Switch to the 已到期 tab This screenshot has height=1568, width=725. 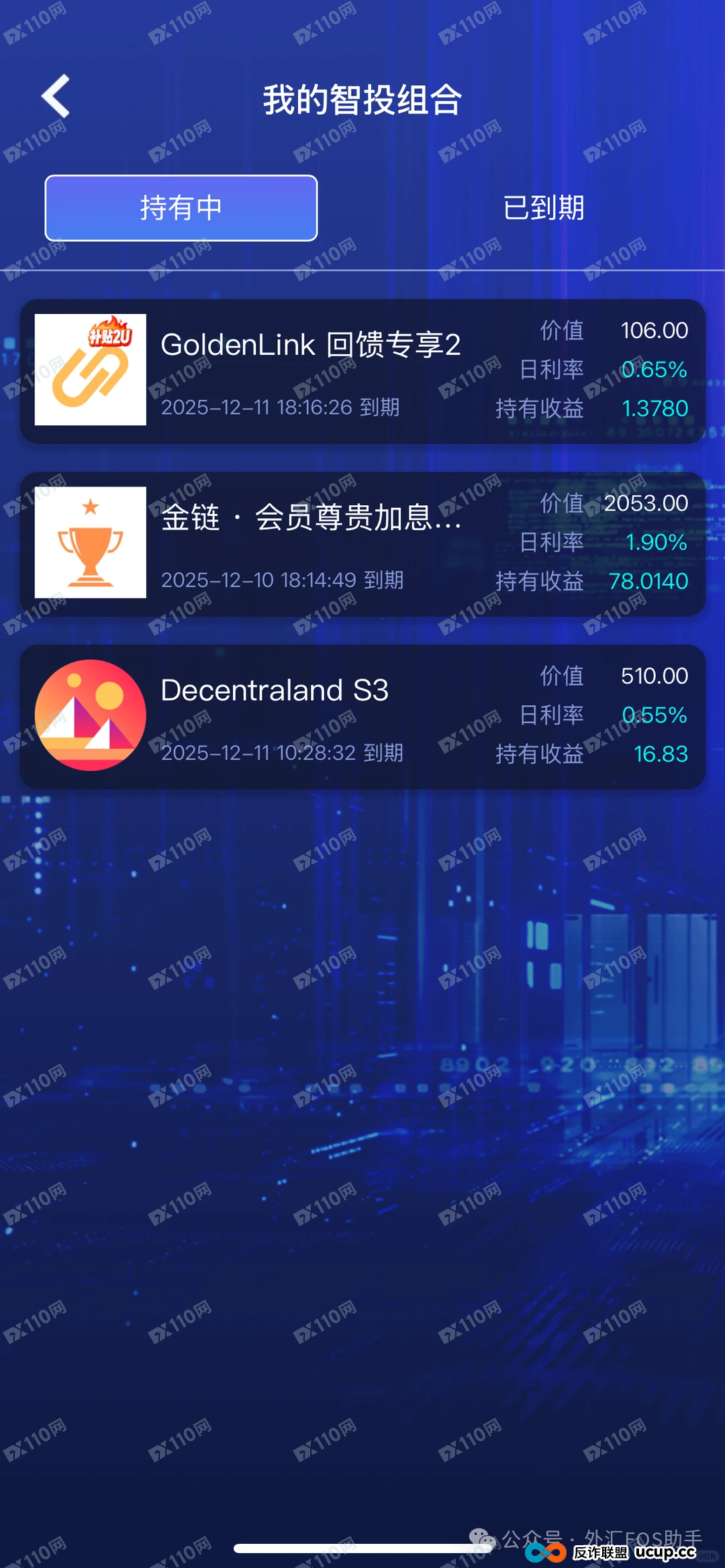click(544, 208)
